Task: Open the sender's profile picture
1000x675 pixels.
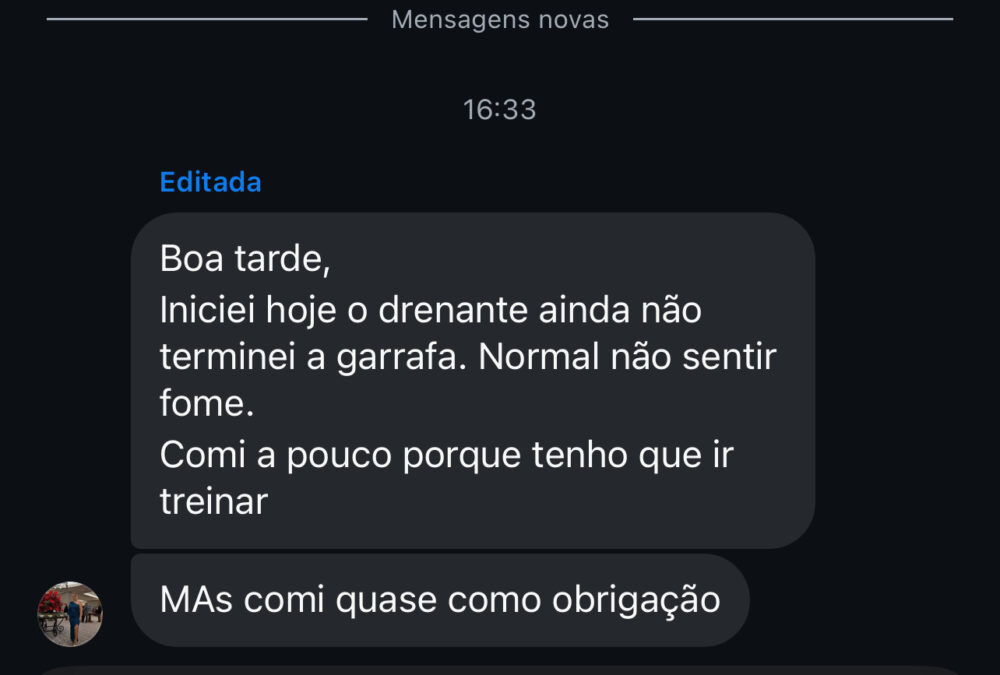Action: pyautogui.click(x=70, y=613)
